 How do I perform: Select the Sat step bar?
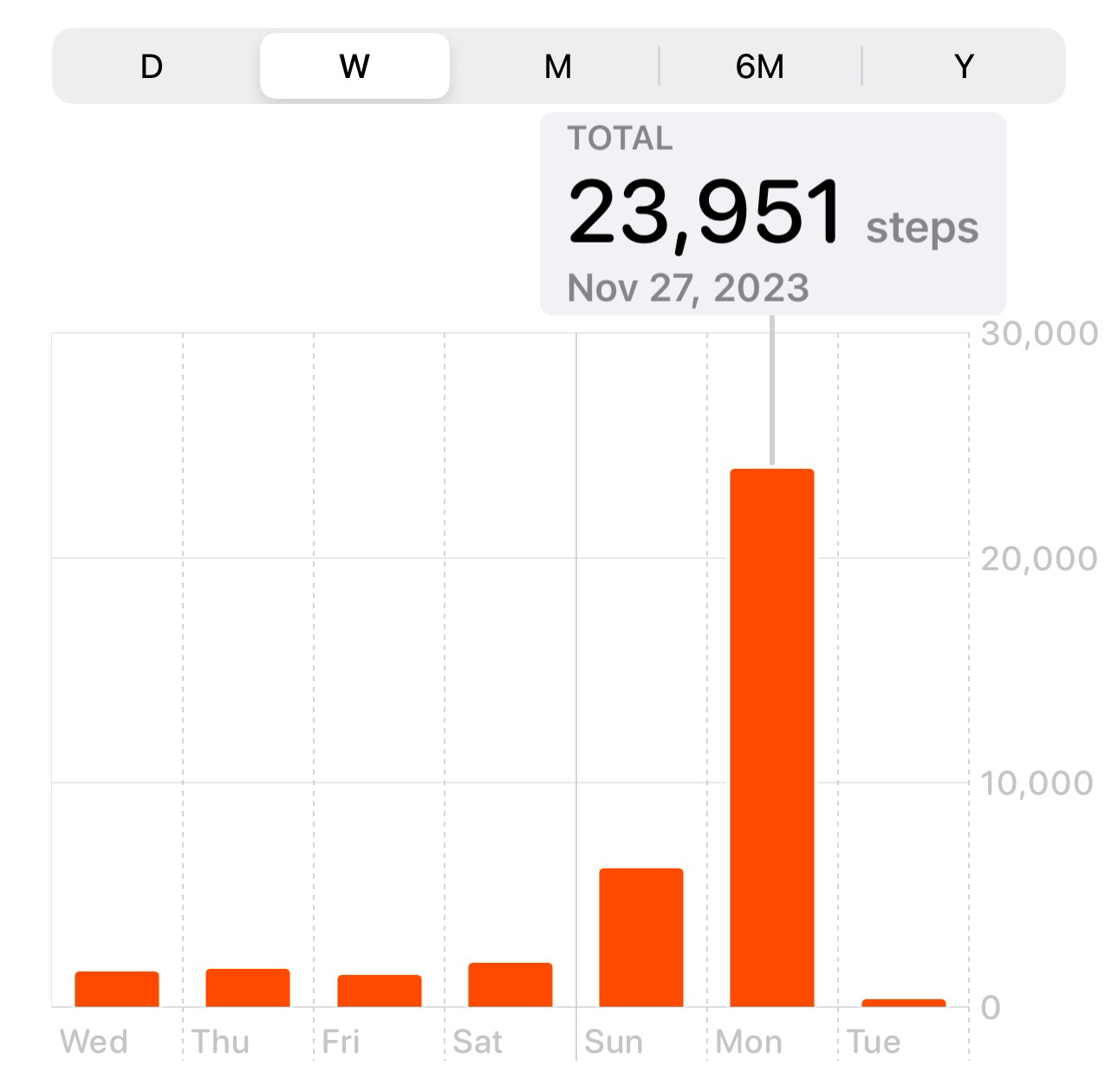[510, 985]
